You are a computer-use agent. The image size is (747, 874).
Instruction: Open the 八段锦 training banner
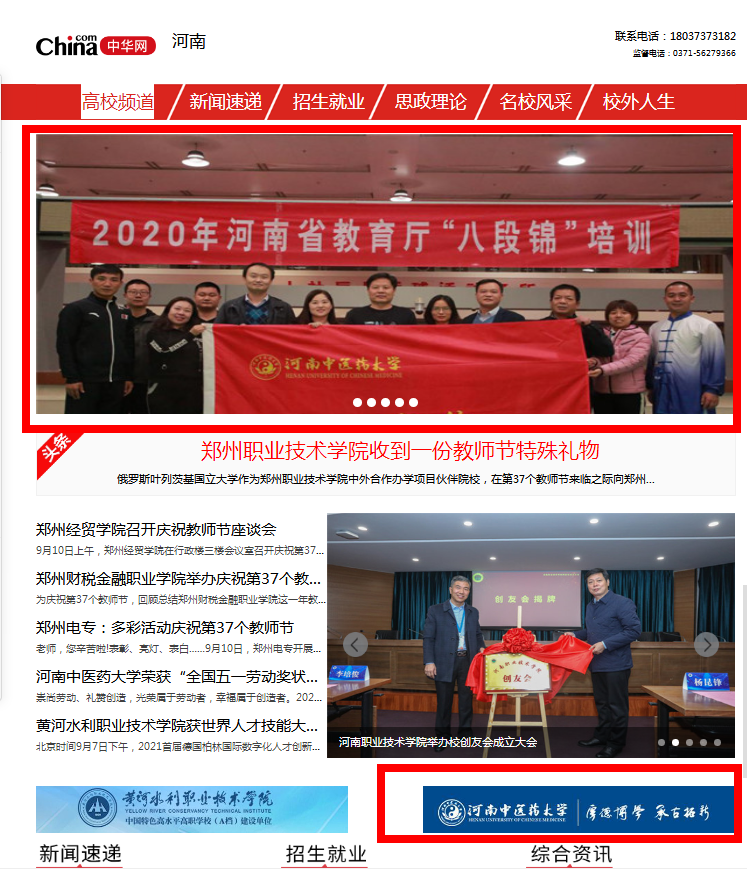[384, 273]
